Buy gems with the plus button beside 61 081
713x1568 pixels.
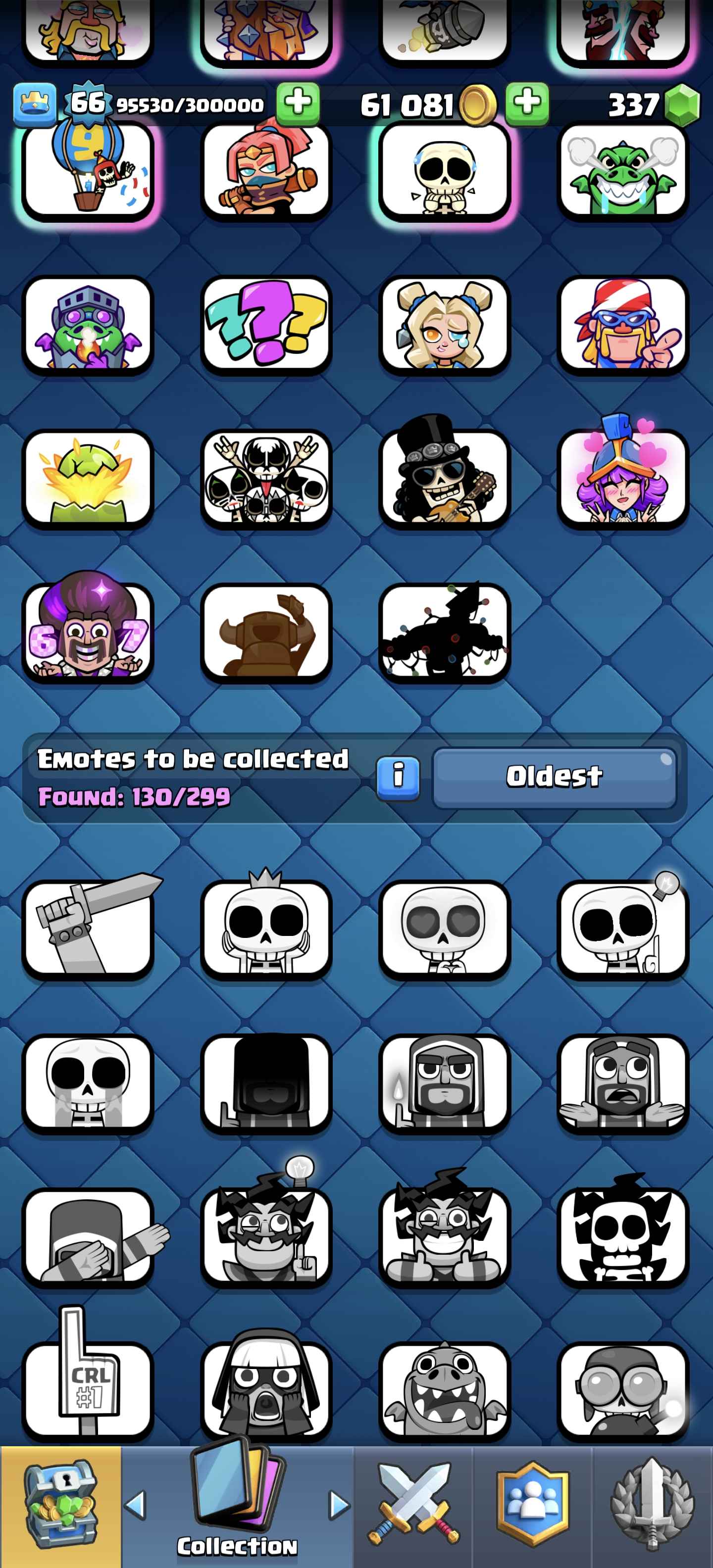point(527,103)
